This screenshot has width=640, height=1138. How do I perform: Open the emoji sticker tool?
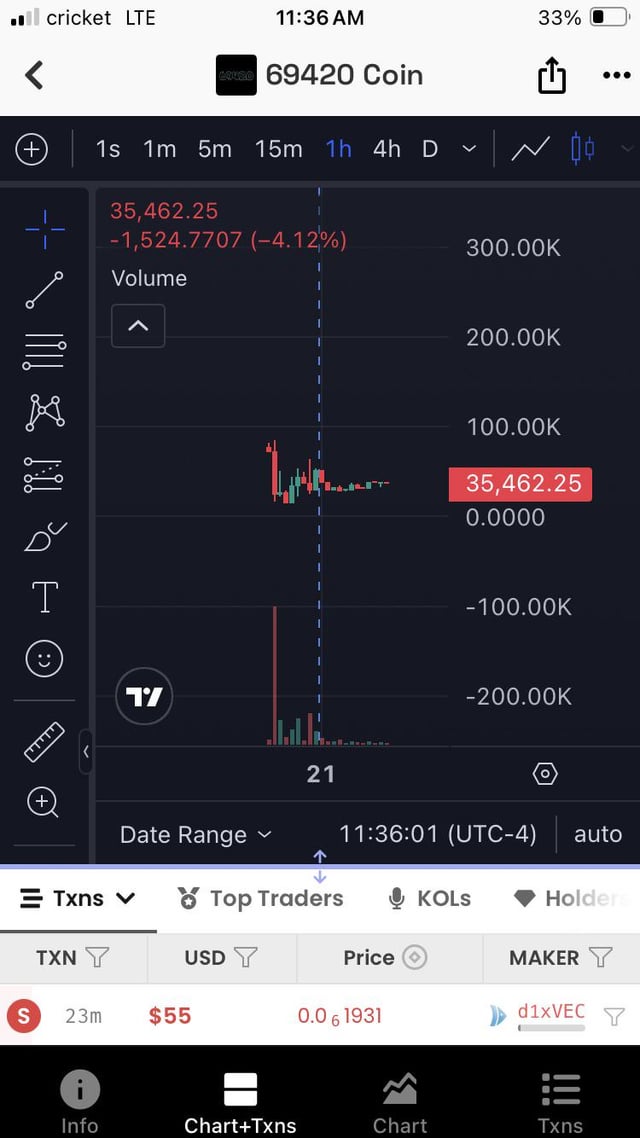44,658
